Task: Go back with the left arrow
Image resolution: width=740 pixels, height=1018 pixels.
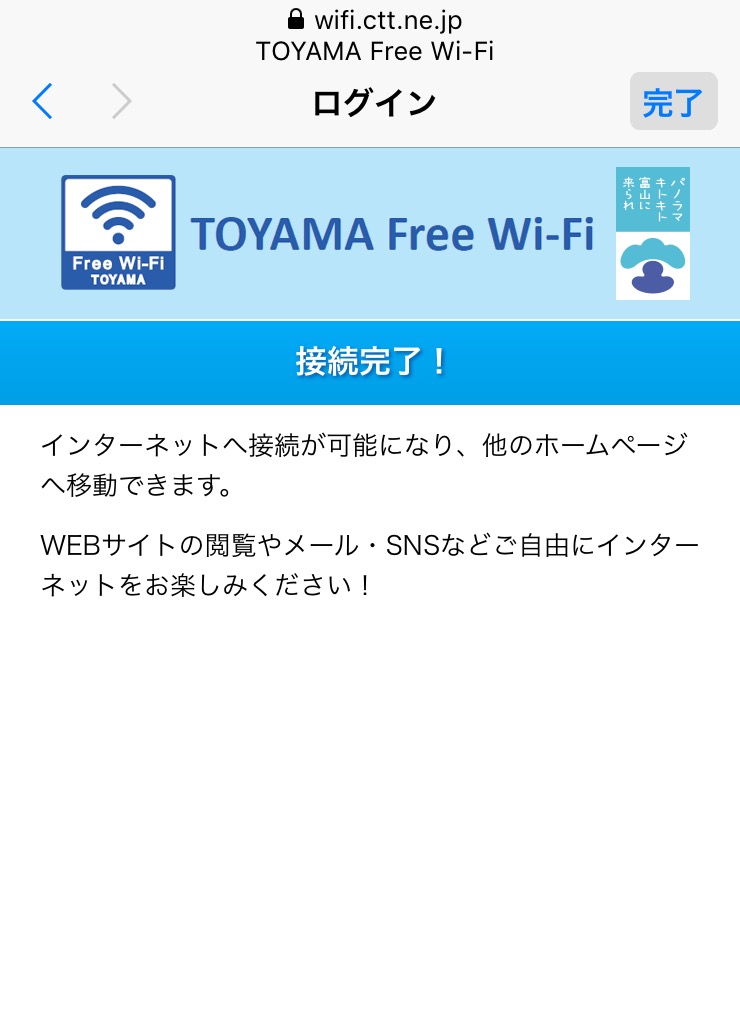Action: [x=42, y=102]
